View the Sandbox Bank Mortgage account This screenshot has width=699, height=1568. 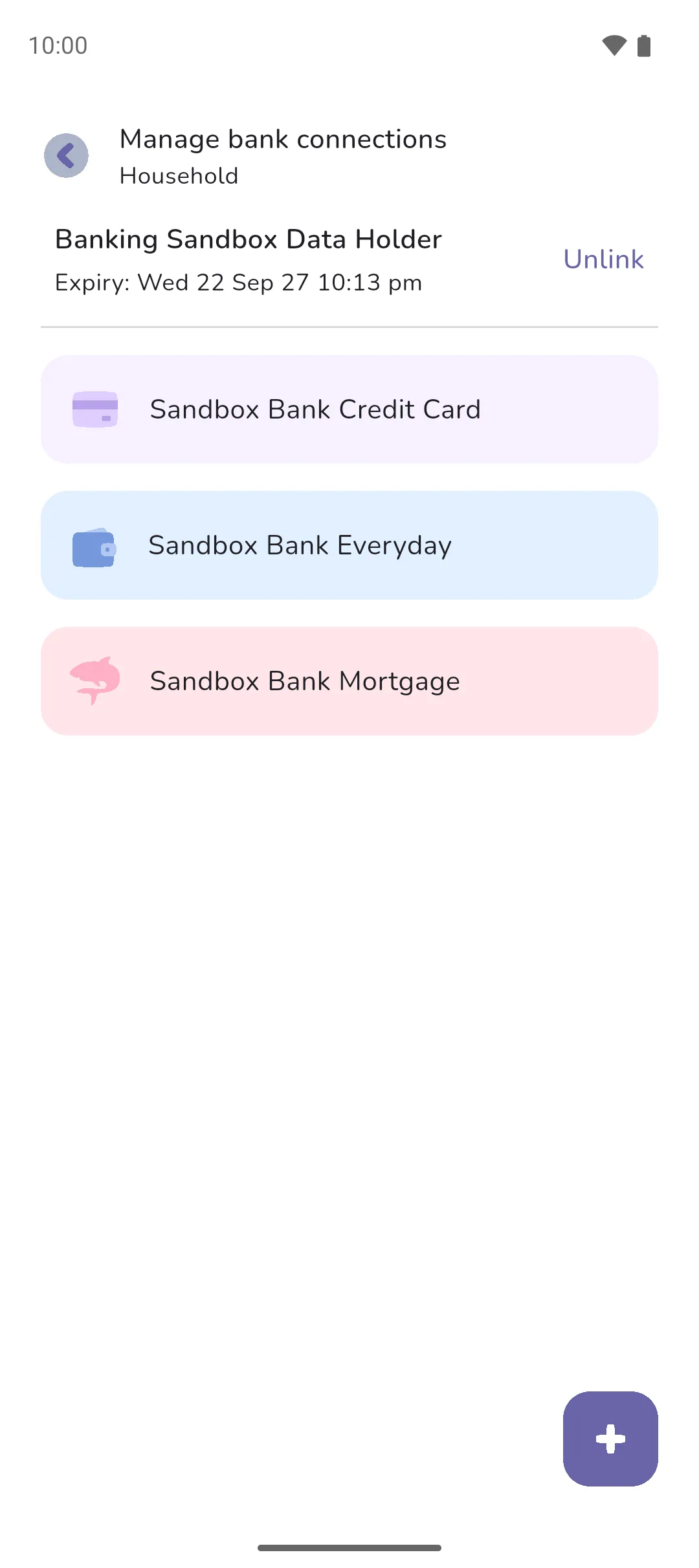click(x=349, y=681)
